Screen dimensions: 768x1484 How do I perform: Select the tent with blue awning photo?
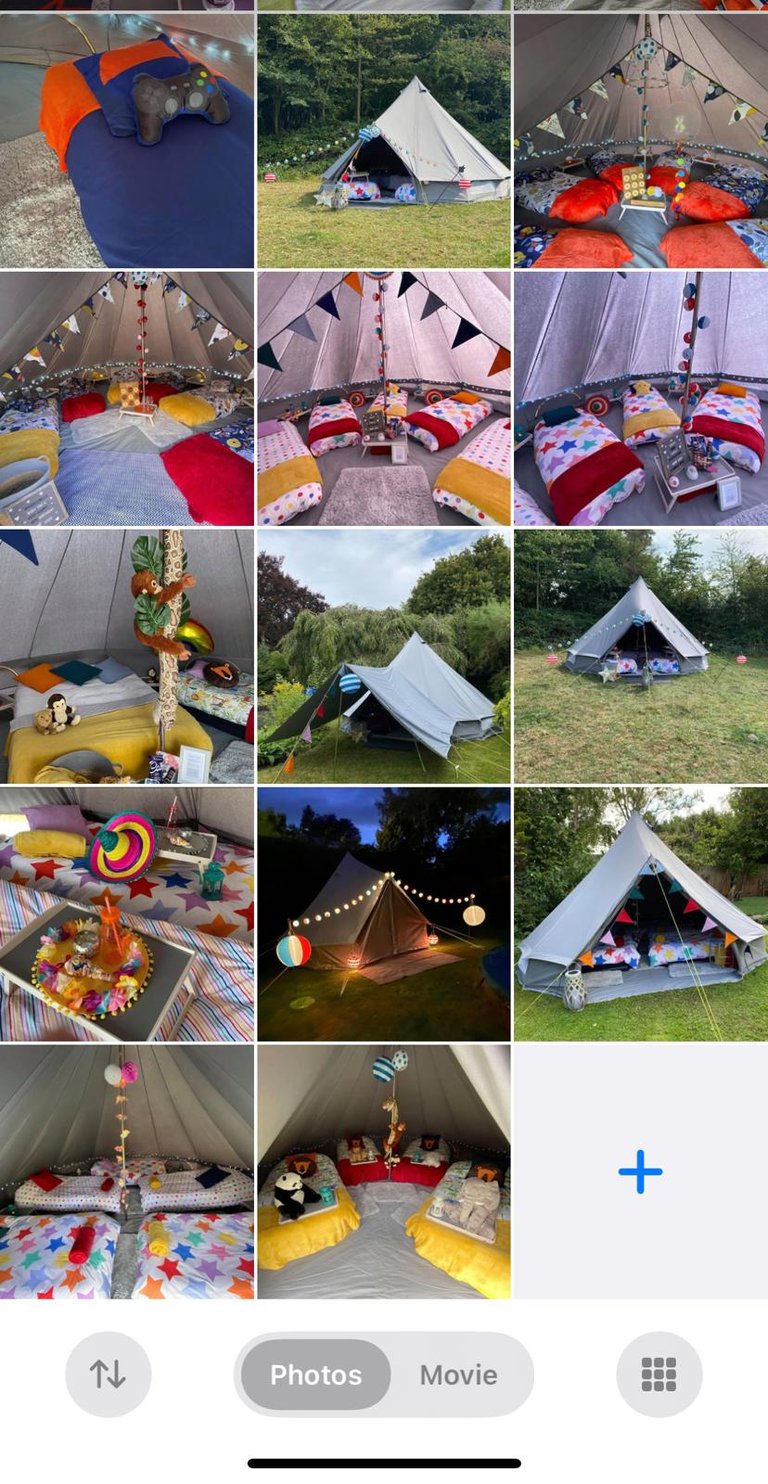click(384, 656)
